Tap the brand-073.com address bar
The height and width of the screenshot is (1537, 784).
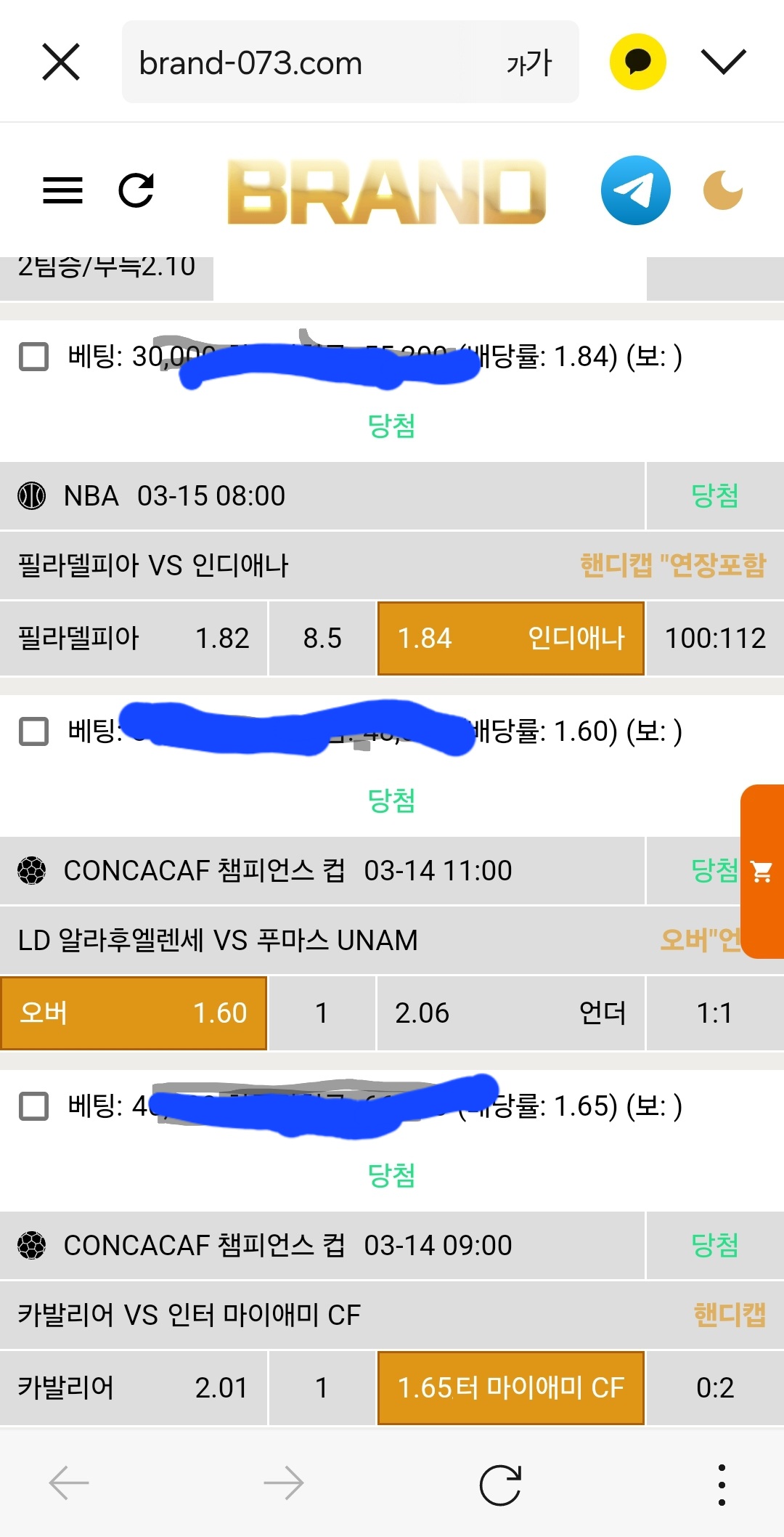305,63
